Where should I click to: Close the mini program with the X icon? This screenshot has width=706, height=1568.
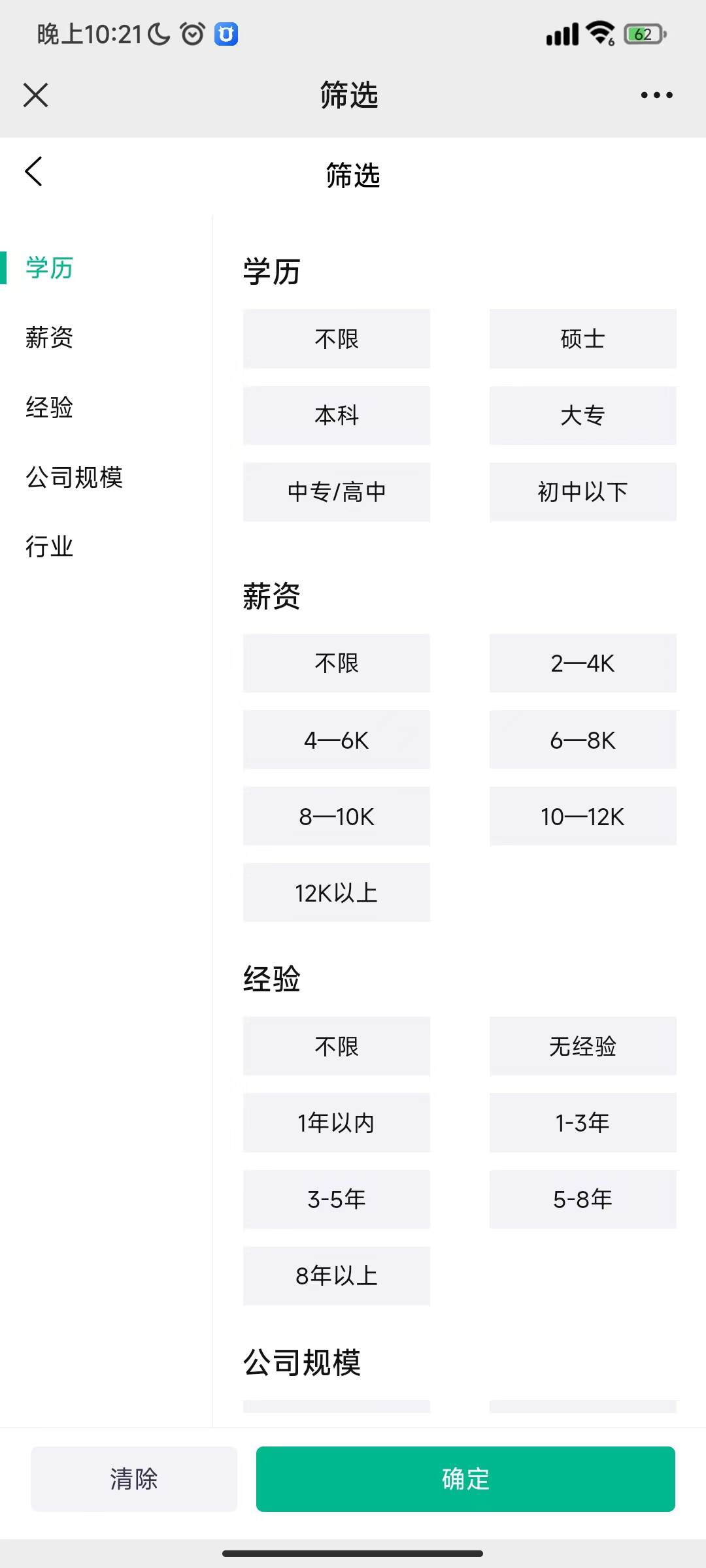point(35,95)
